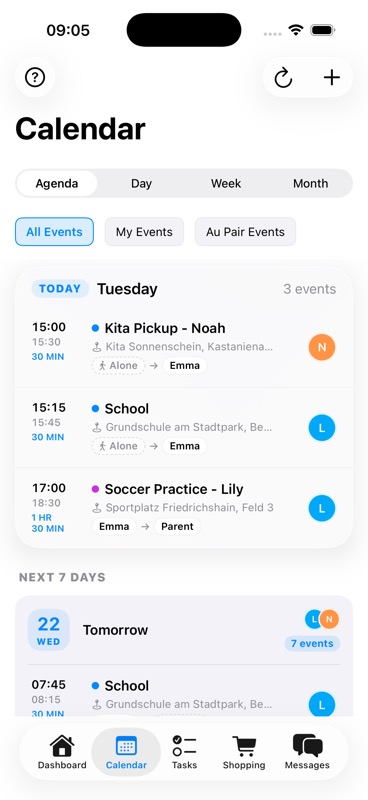Open the Kita Pickup - Noah event
The image size is (368, 800).
pyautogui.click(x=184, y=347)
